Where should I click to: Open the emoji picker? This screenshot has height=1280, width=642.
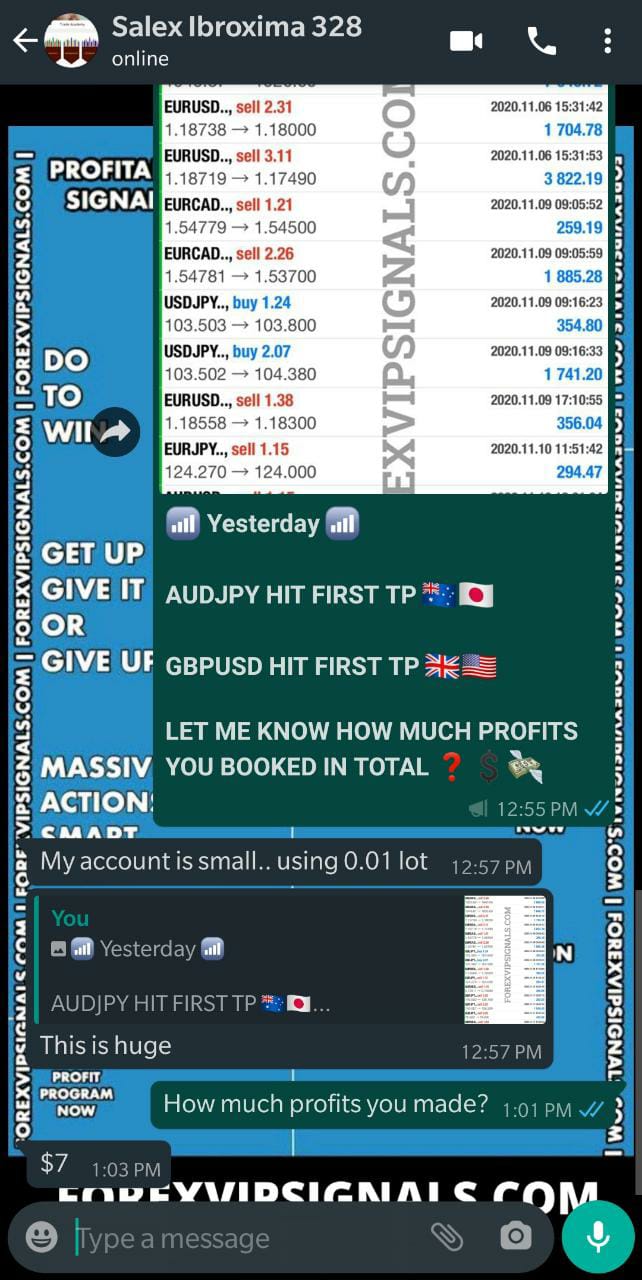point(41,1238)
